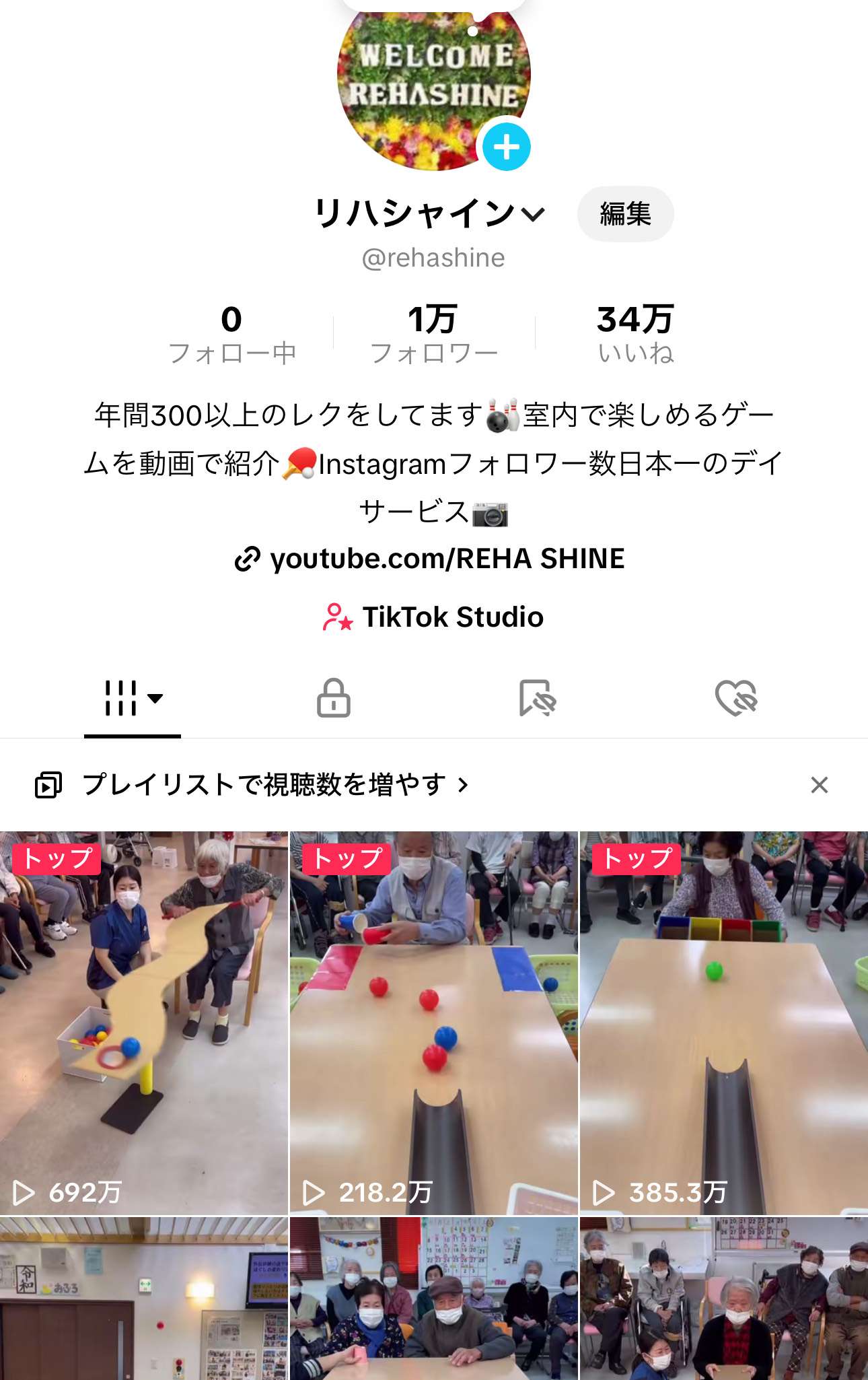Play the top video with 218.2万 views
This screenshot has height=1380, width=868.
[x=434, y=1023]
